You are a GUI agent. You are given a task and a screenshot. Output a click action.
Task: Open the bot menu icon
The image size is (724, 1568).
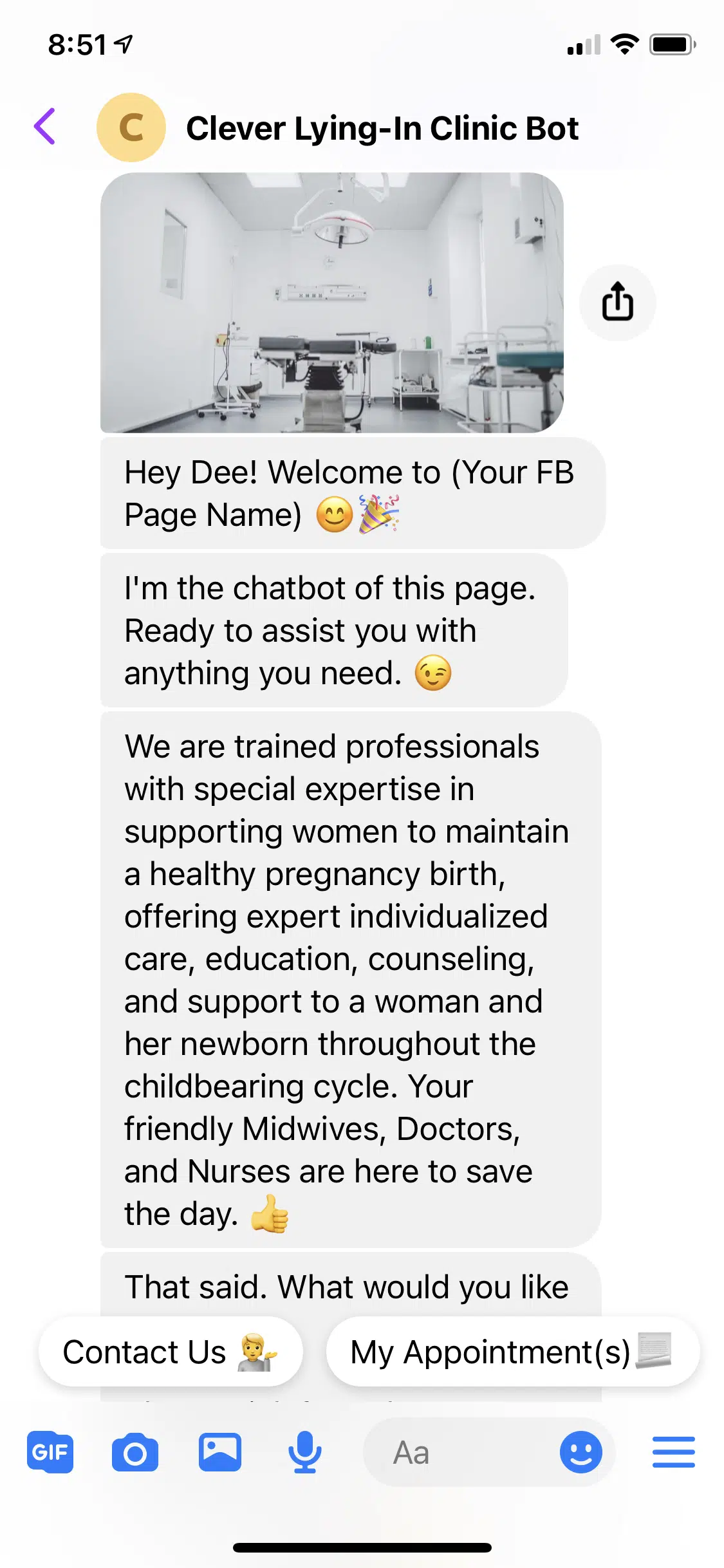pyautogui.click(x=673, y=1453)
